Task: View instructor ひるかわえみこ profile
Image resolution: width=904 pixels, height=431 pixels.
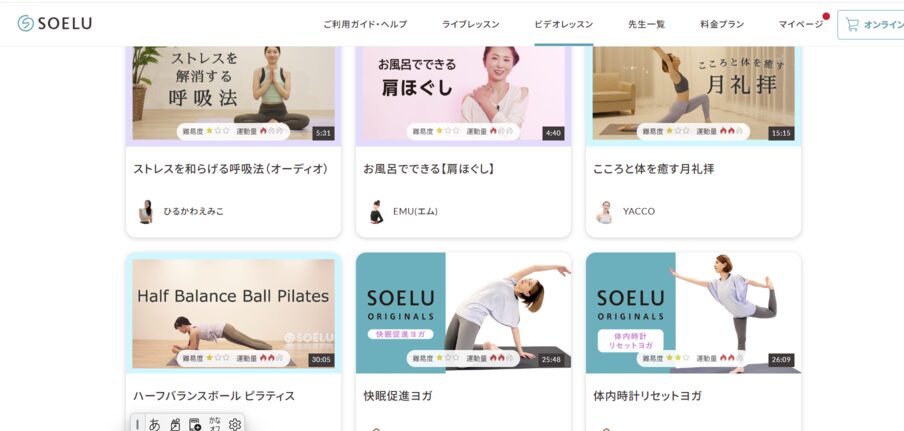Action: click(193, 212)
